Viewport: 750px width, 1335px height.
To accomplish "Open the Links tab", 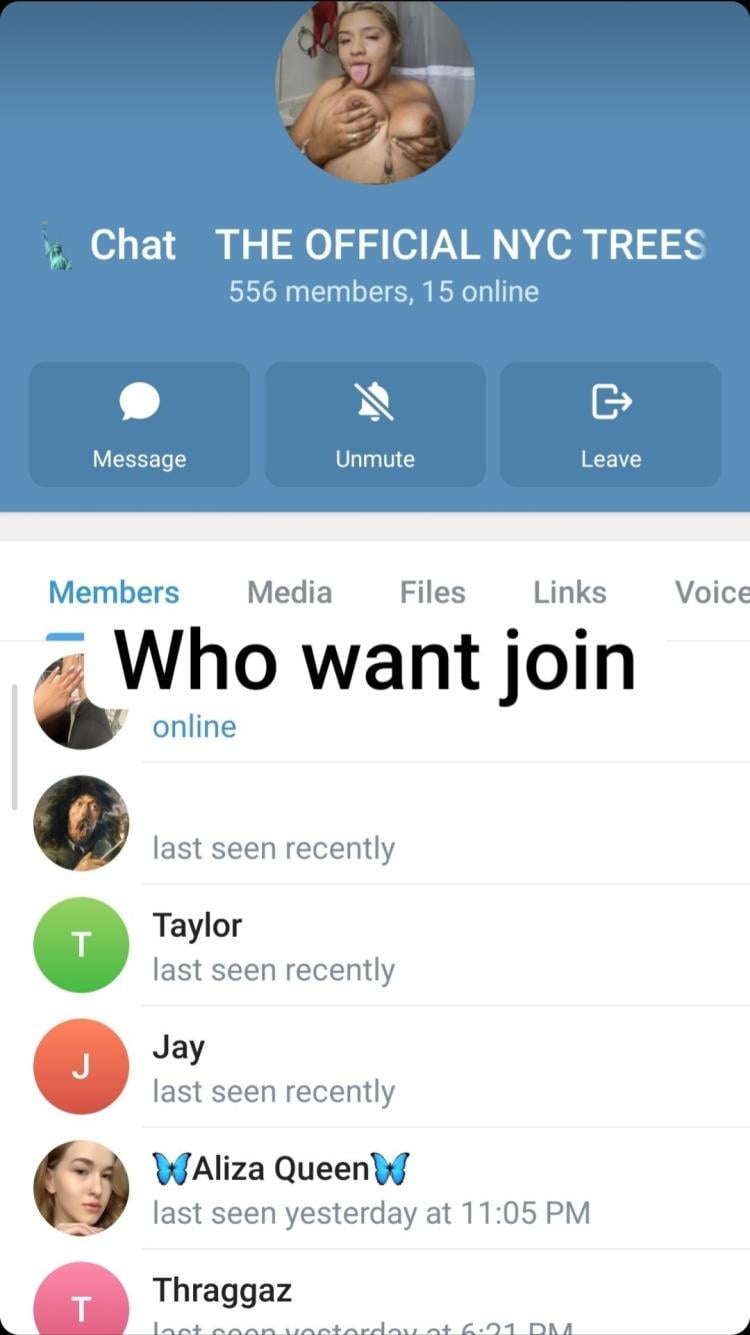I will (x=569, y=592).
